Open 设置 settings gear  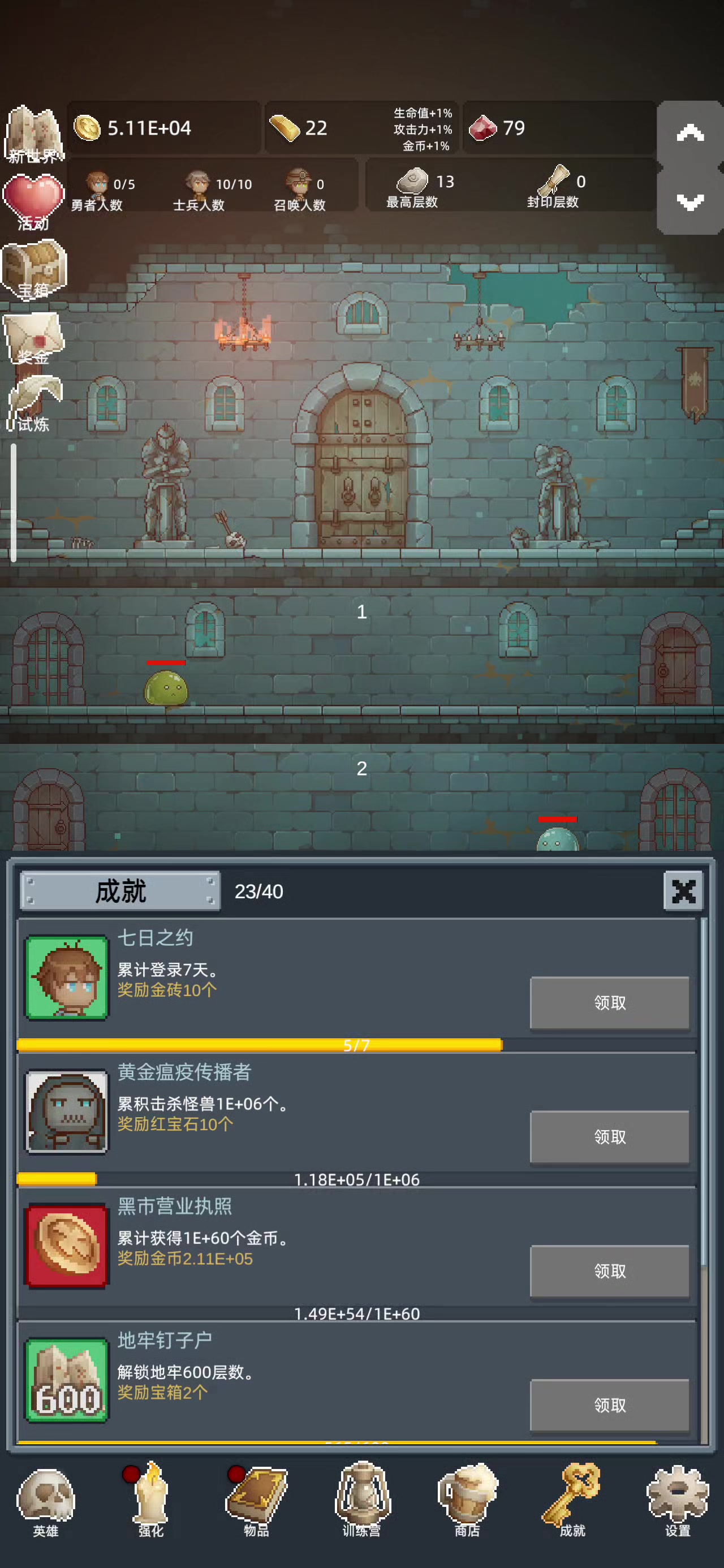click(677, 1502)
